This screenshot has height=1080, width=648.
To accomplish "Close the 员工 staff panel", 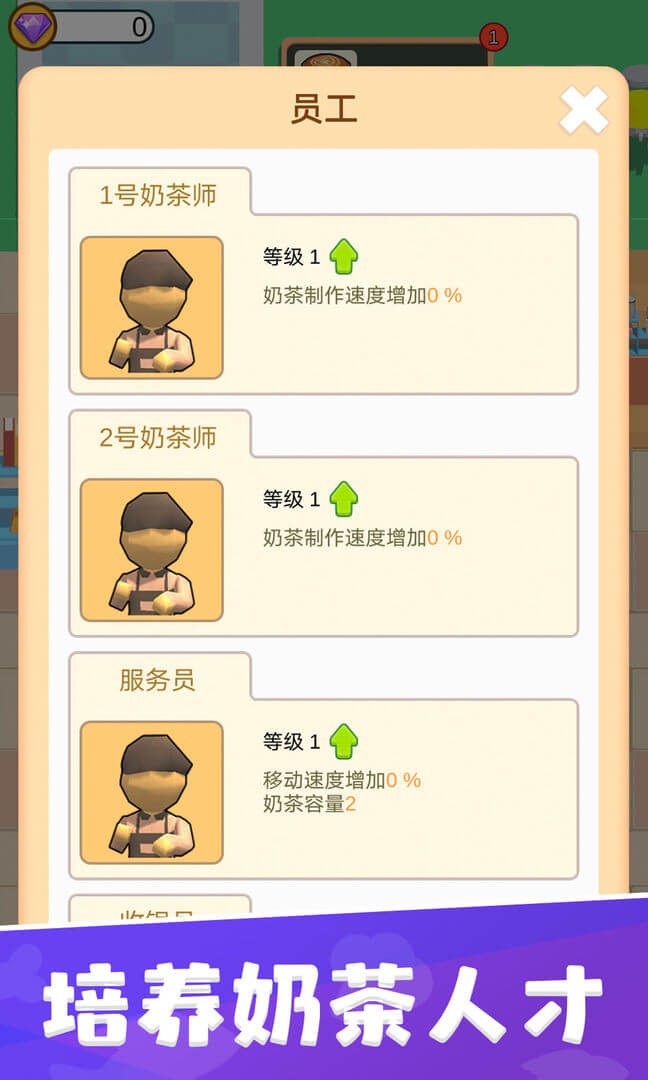I will click(x=583, y=110).
